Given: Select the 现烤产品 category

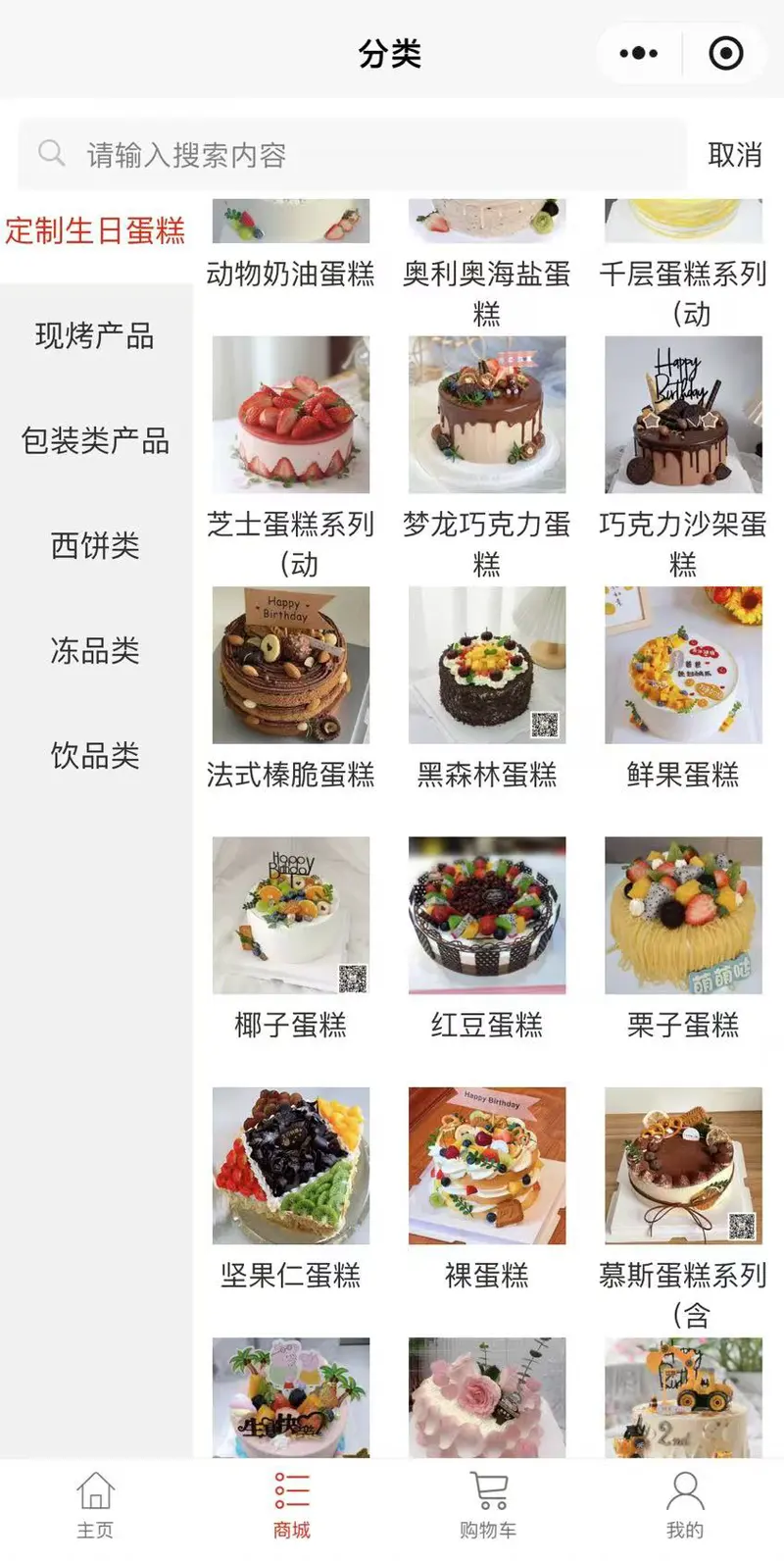Looking at the screenshot, I should click(x=95, y=336).
